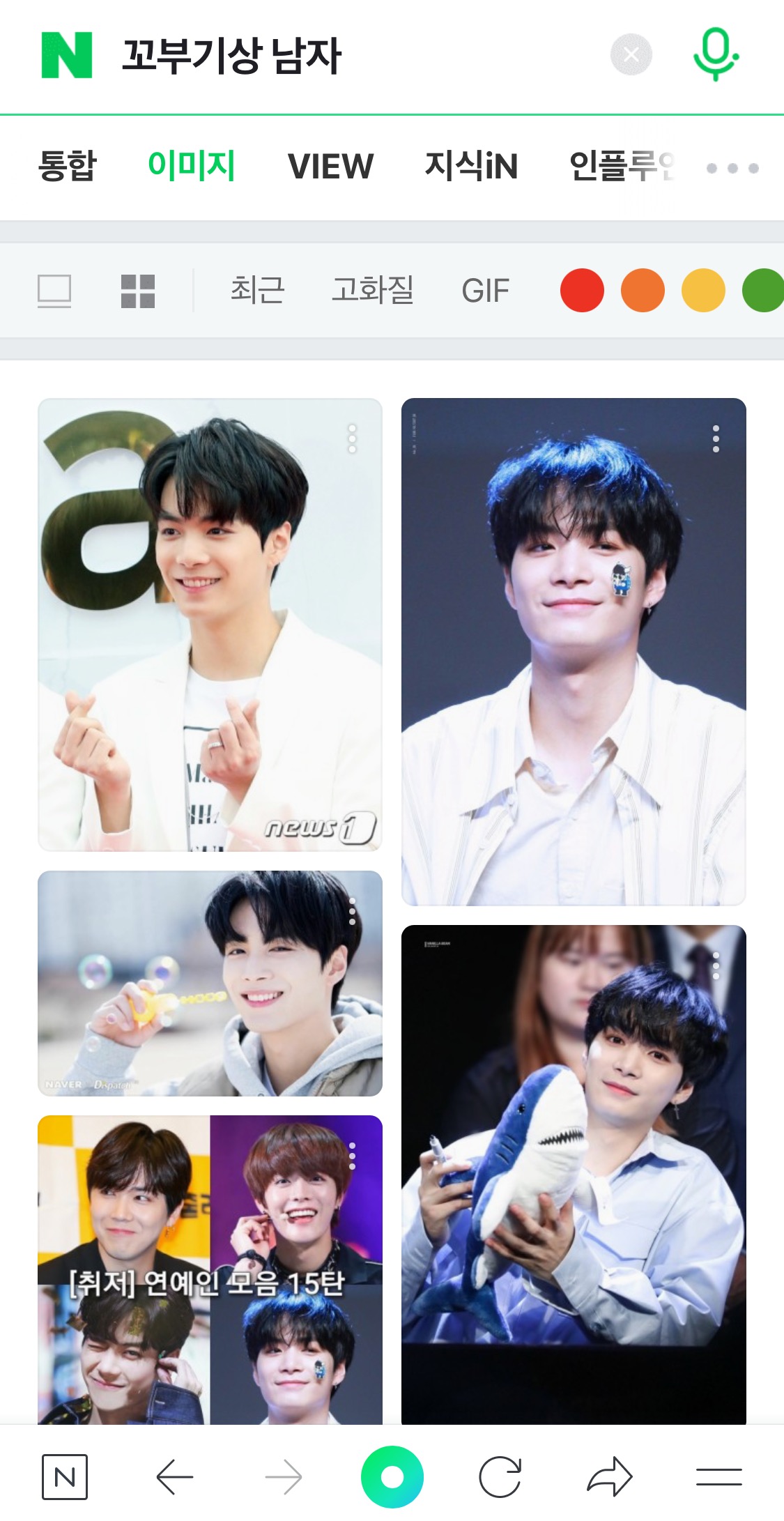The height and width of the screenshot is (1521, 784).
Task: Switch to the 통합 tab
Action: 67,167
